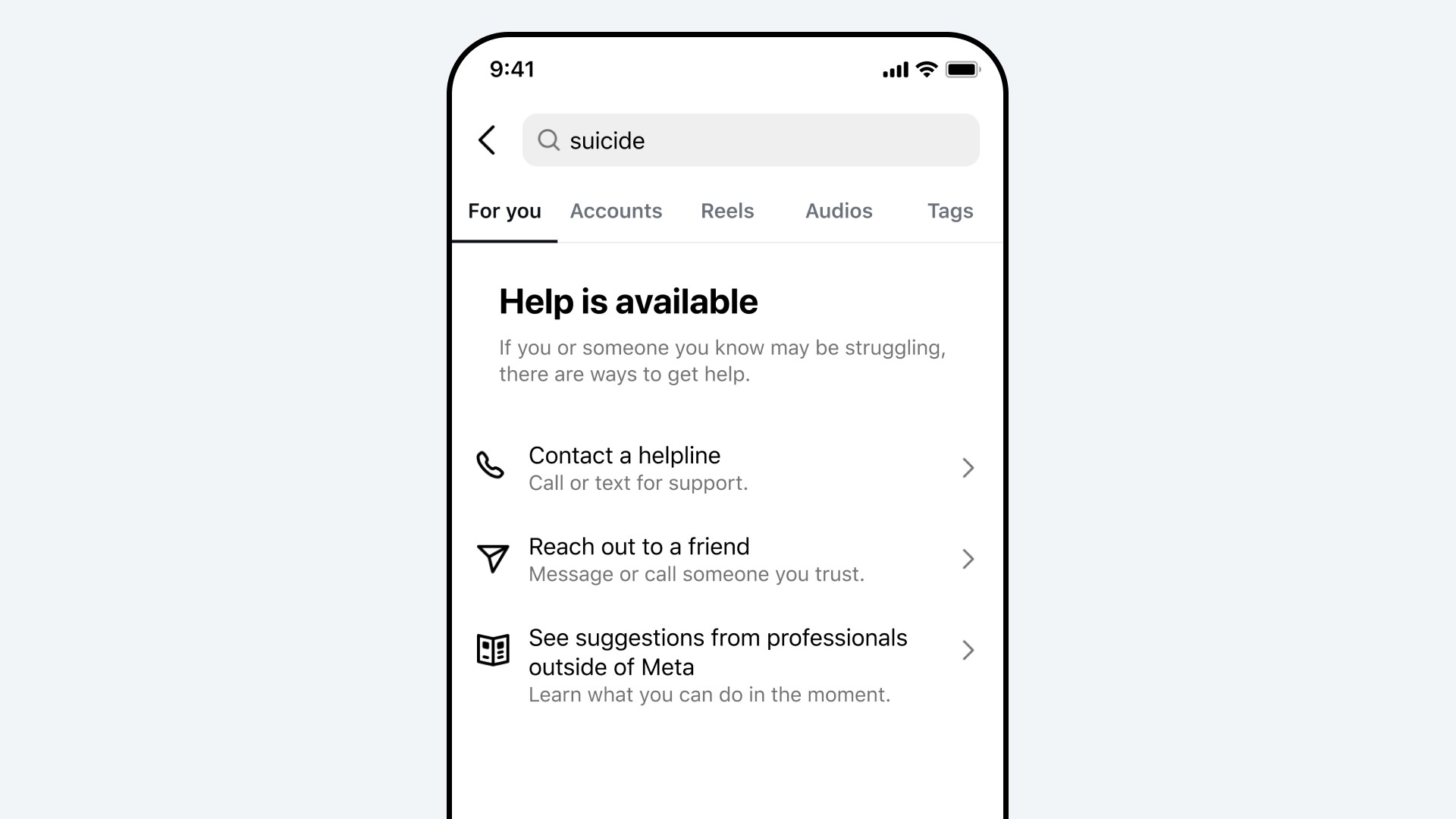Screen dimensions: 1456x819
Task: Go back using the back arrow
Action: 487,140
